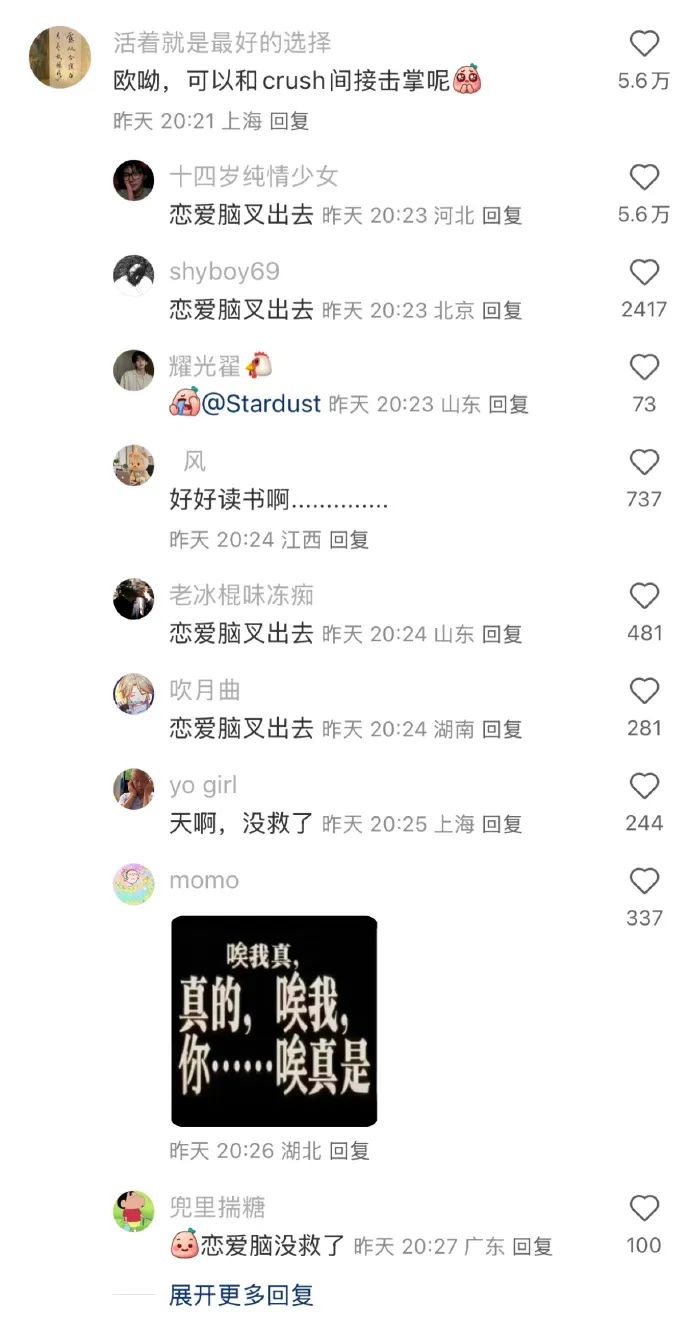Reply to 兜里揣糖's comment
Screen dimensions: 690x1321
[x=533, y=1246]
